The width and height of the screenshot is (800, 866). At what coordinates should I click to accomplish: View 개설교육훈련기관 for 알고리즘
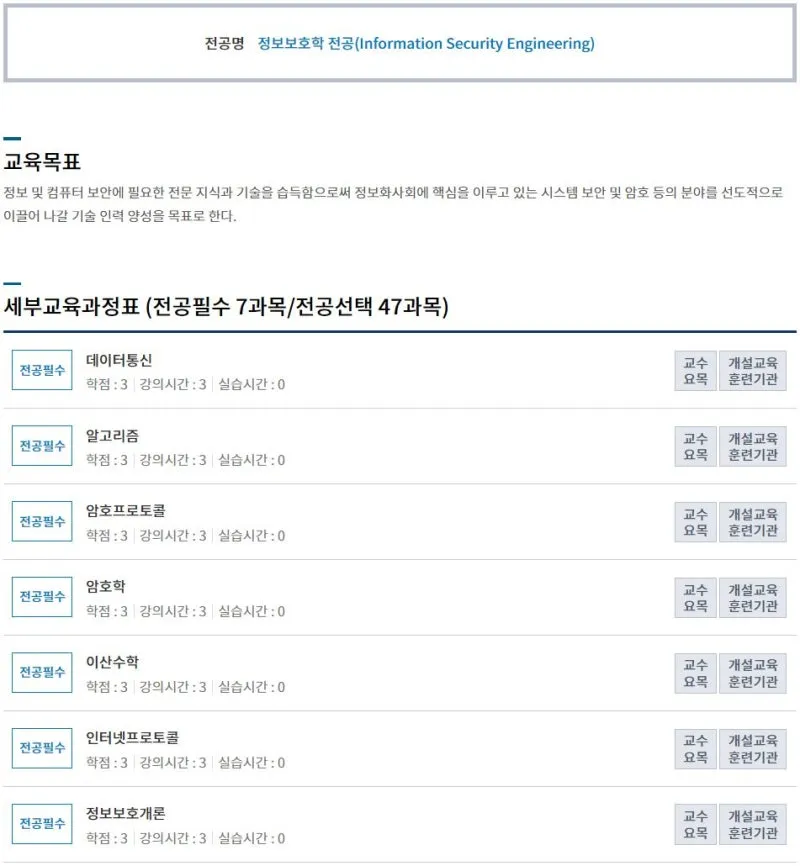752,446
